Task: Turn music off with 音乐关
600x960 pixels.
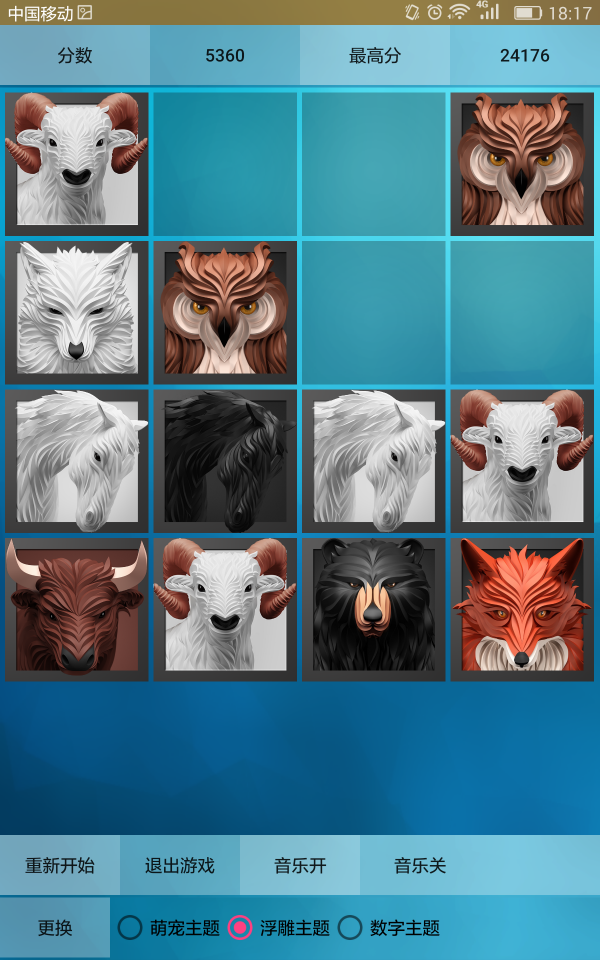Action: (x=420, y=866)
